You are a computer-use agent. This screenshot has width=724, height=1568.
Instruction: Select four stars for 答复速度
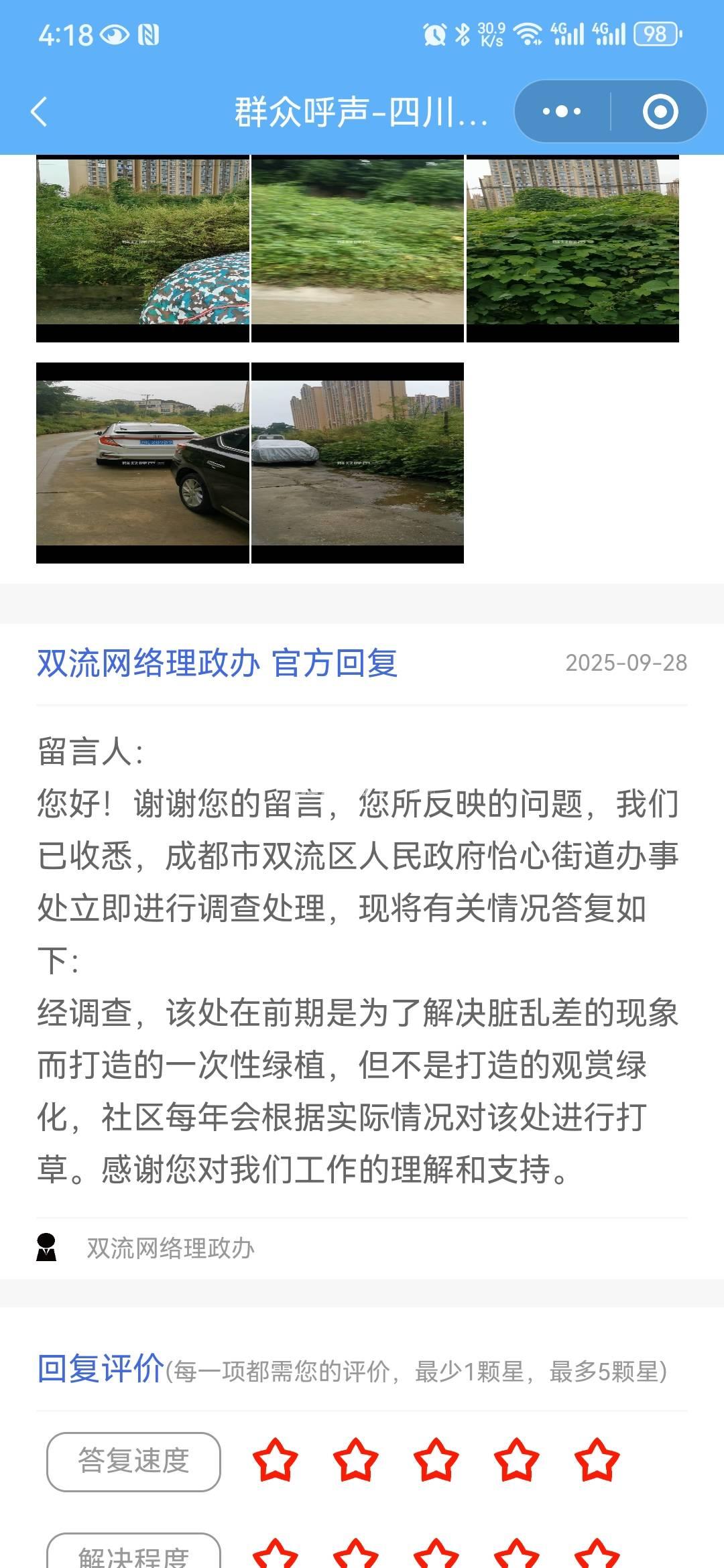pyautogui.click(x=516, y=1461)
